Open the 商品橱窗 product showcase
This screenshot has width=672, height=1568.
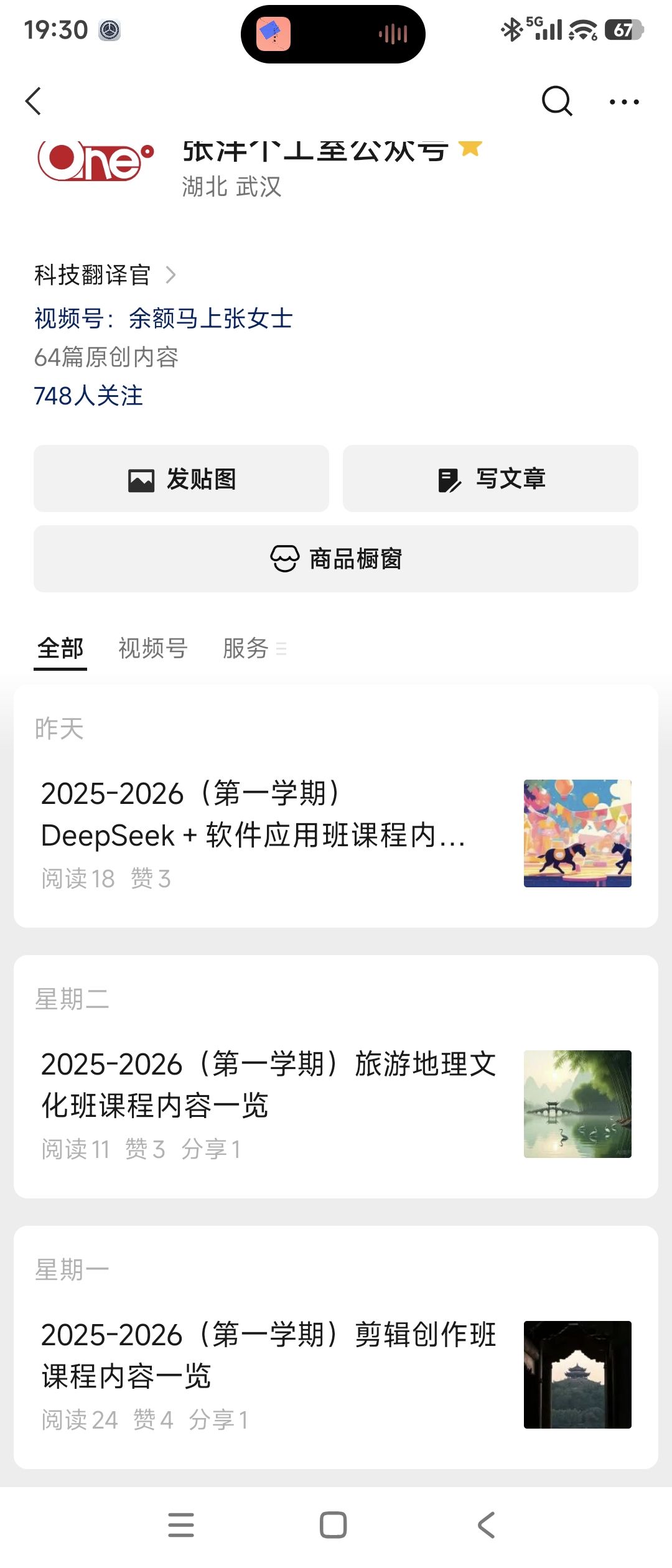336,559
